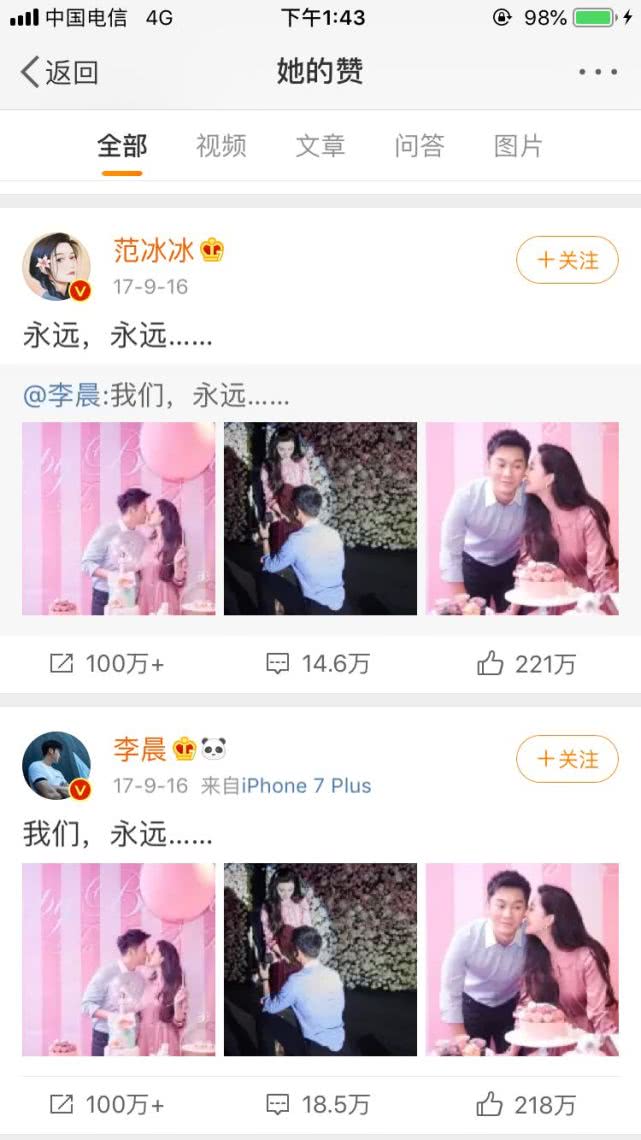Viewport: 641px width, 1140px height.
Task: Open 李晨's profile avatar
Action: 57,765
